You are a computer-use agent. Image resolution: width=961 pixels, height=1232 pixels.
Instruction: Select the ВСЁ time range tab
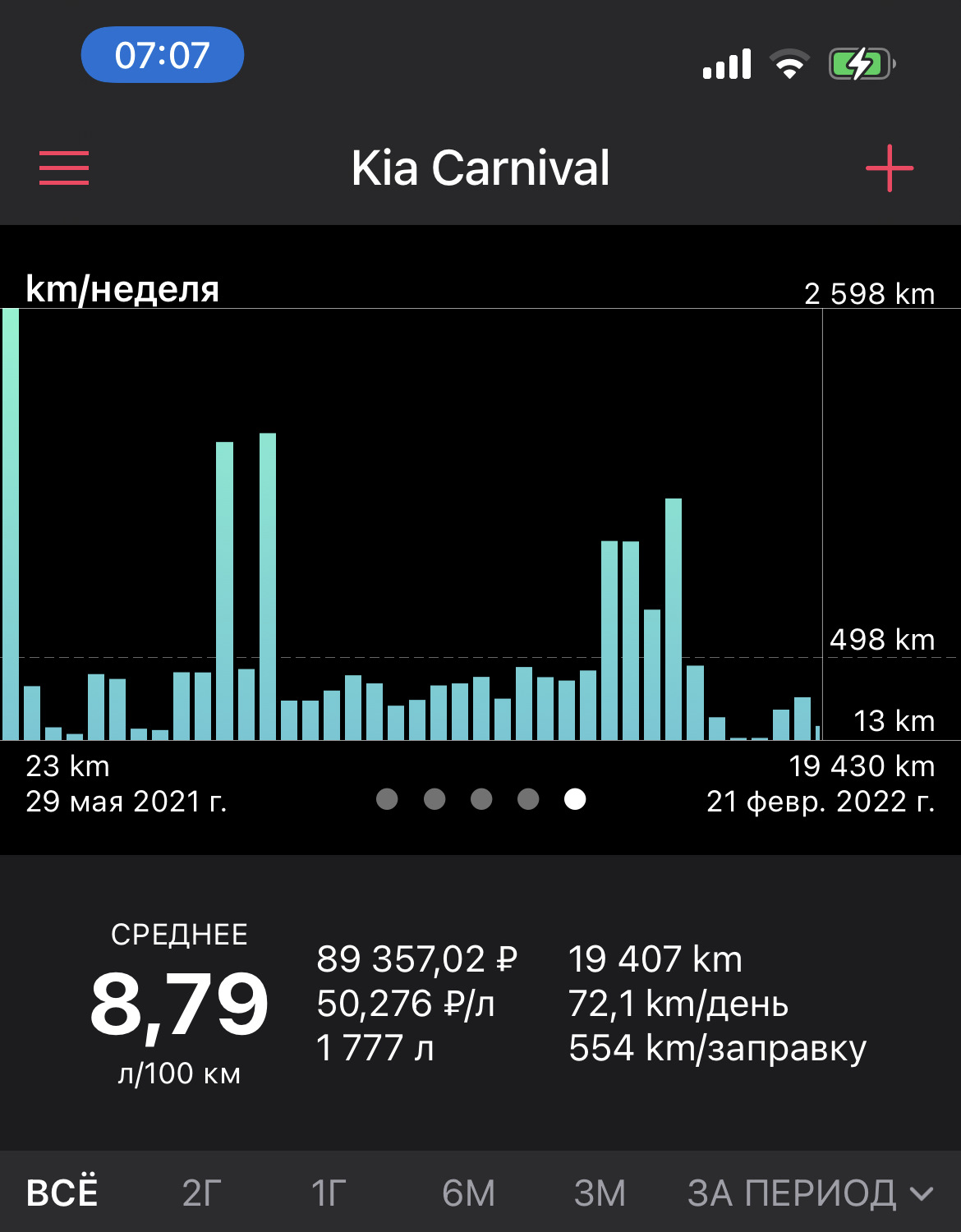62,1193
